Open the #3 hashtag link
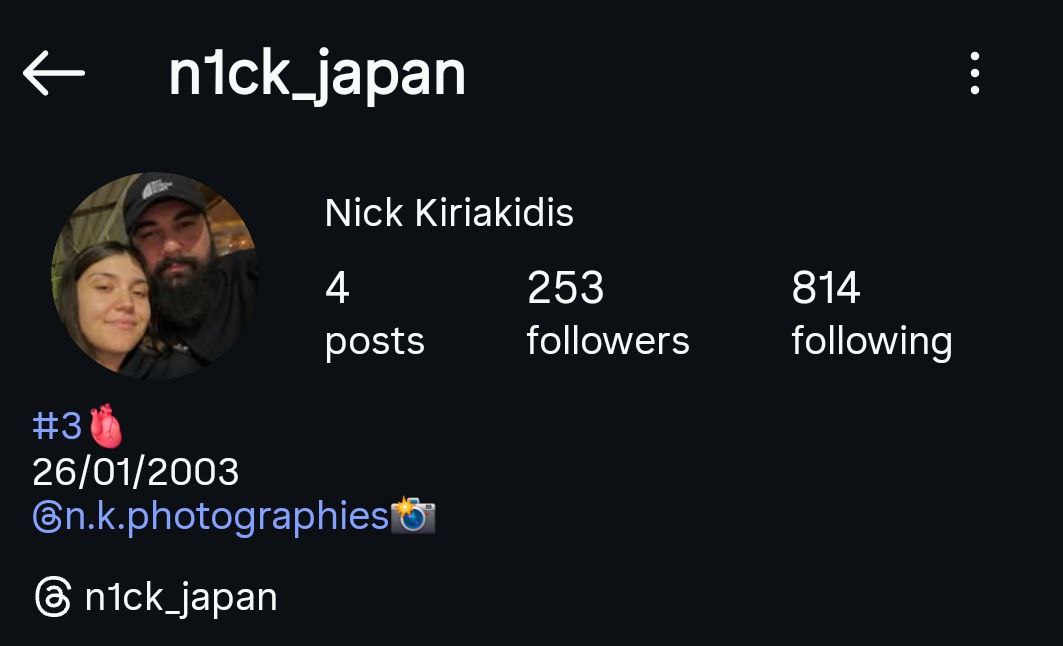This screenshot has height=646, width=1063. point(57,426)
